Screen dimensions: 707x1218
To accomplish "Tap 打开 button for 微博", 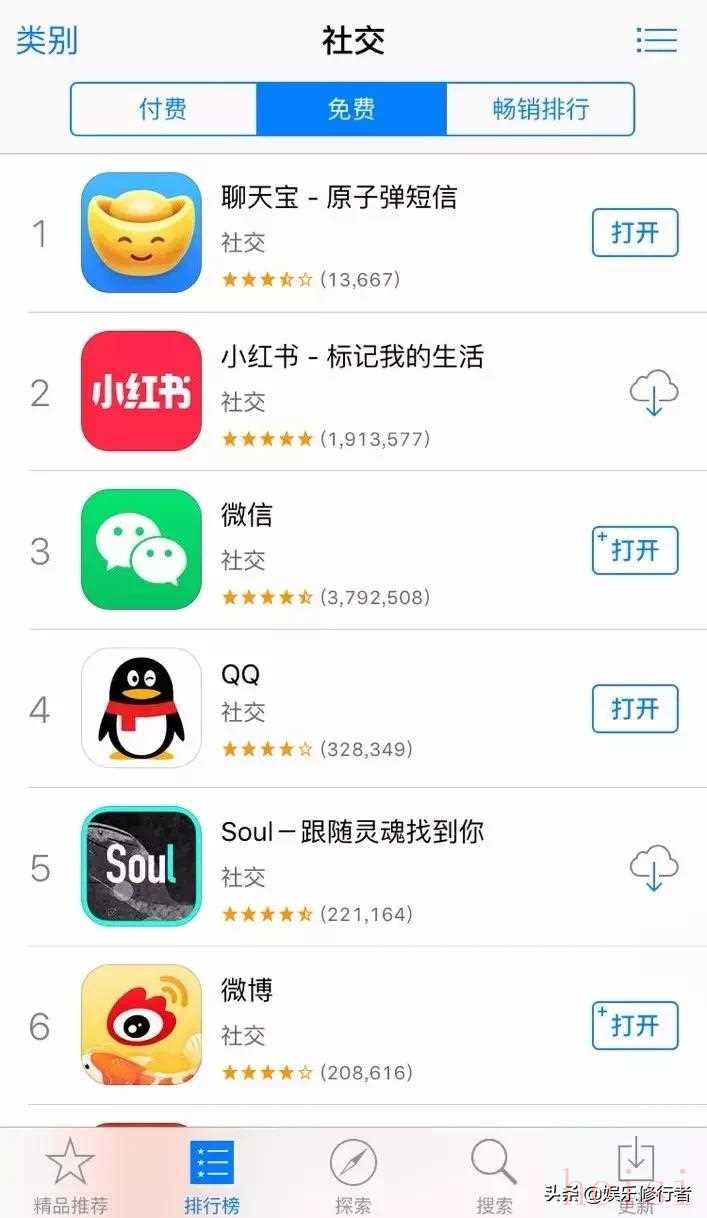I will (635, 1026).
